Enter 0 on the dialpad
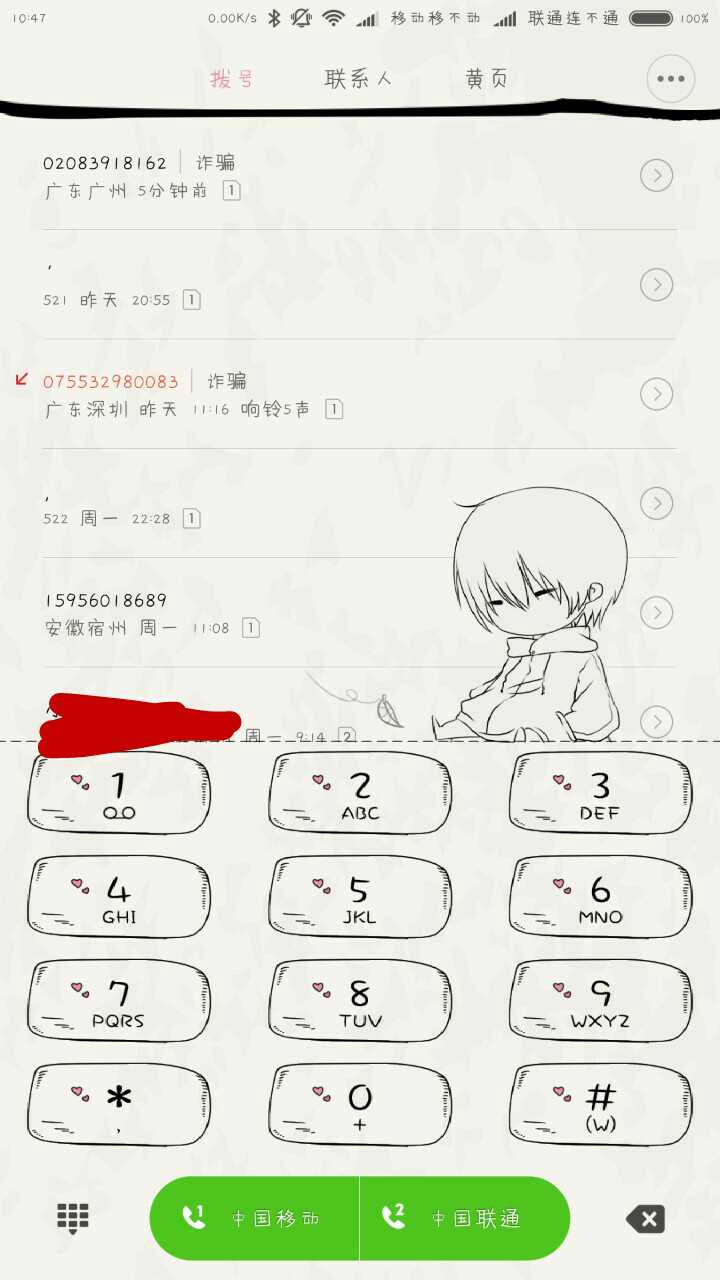This screenshot has width=720, height=1280. pyautogui.click(x=359, y=1105)
